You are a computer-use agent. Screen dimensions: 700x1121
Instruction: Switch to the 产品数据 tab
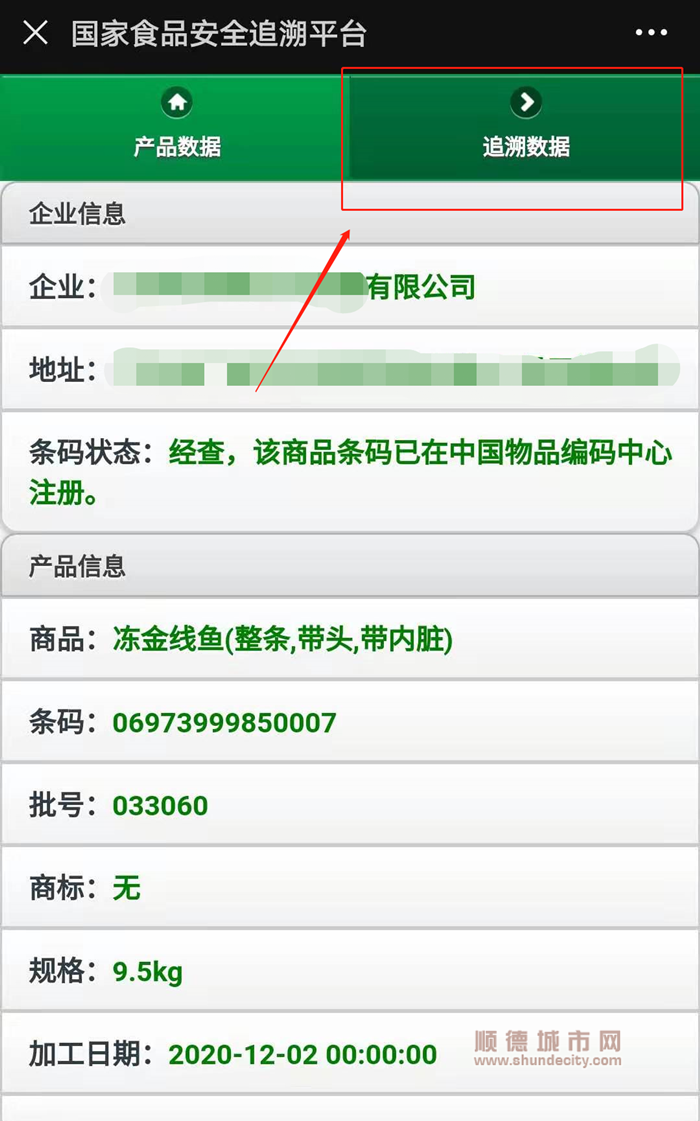176,128
